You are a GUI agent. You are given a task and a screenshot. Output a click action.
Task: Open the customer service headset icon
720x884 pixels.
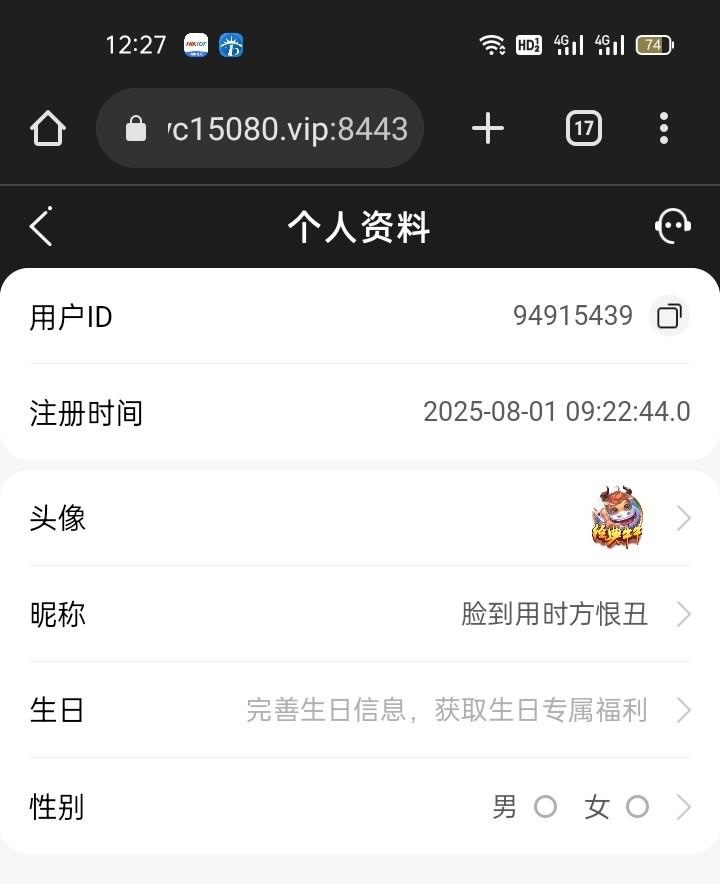click(x=672, y=227)
